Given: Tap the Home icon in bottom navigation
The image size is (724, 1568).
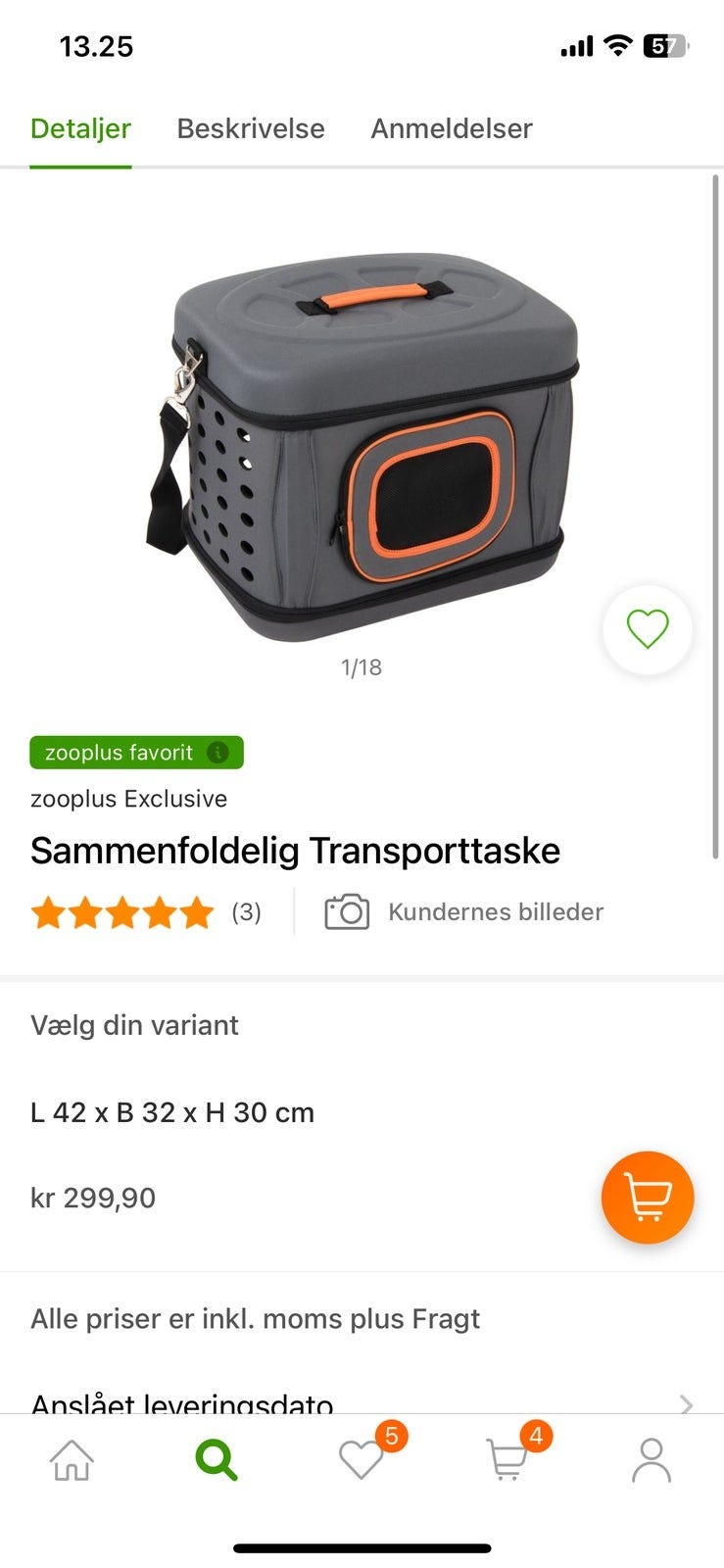Looking at the screenshot, I should 72,1460.
